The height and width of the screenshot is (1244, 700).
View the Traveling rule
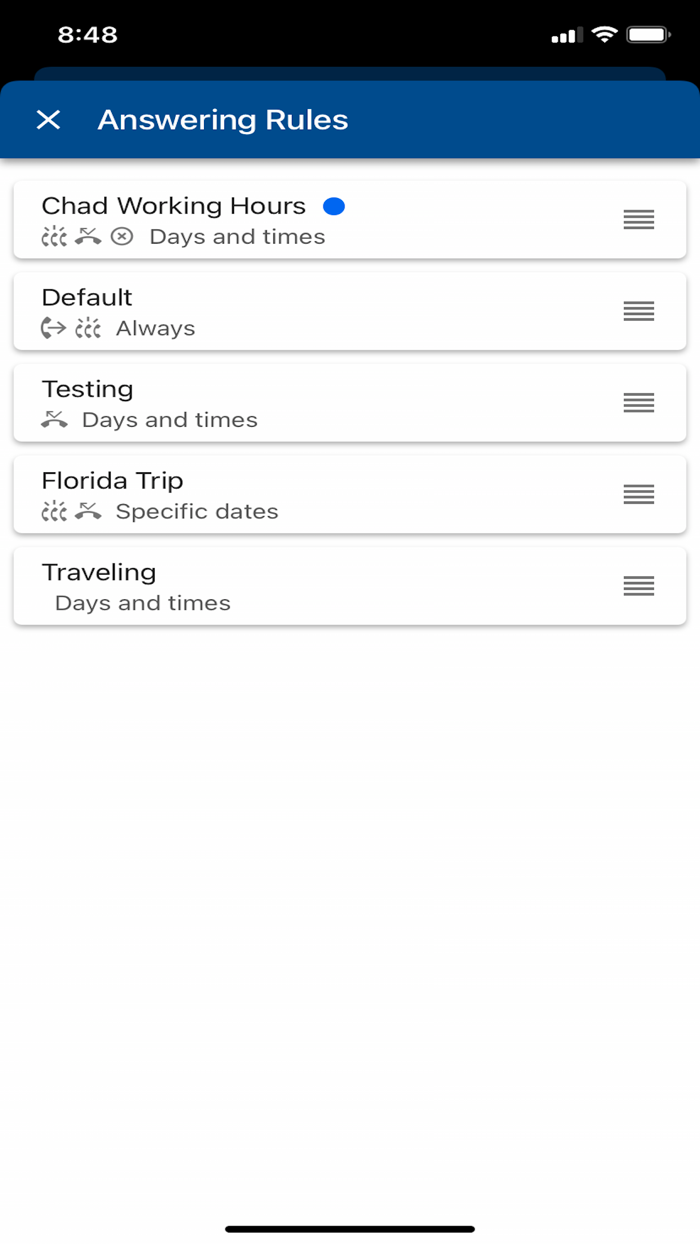point(349,586)
